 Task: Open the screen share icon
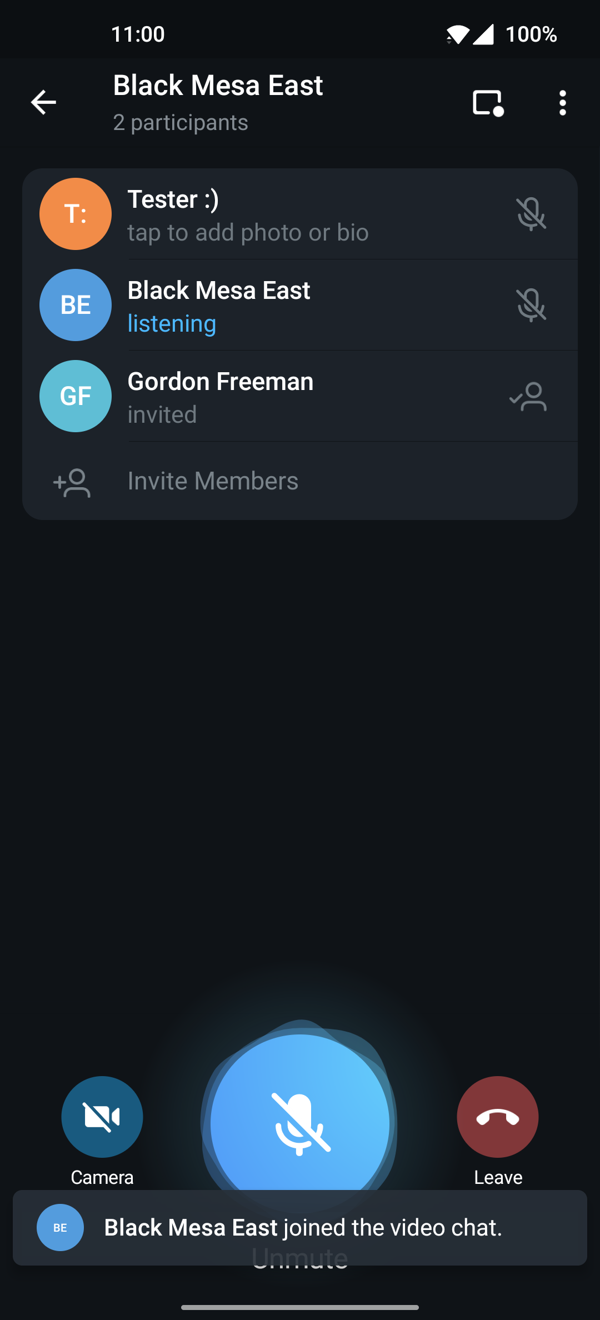[x=487, y=102]
